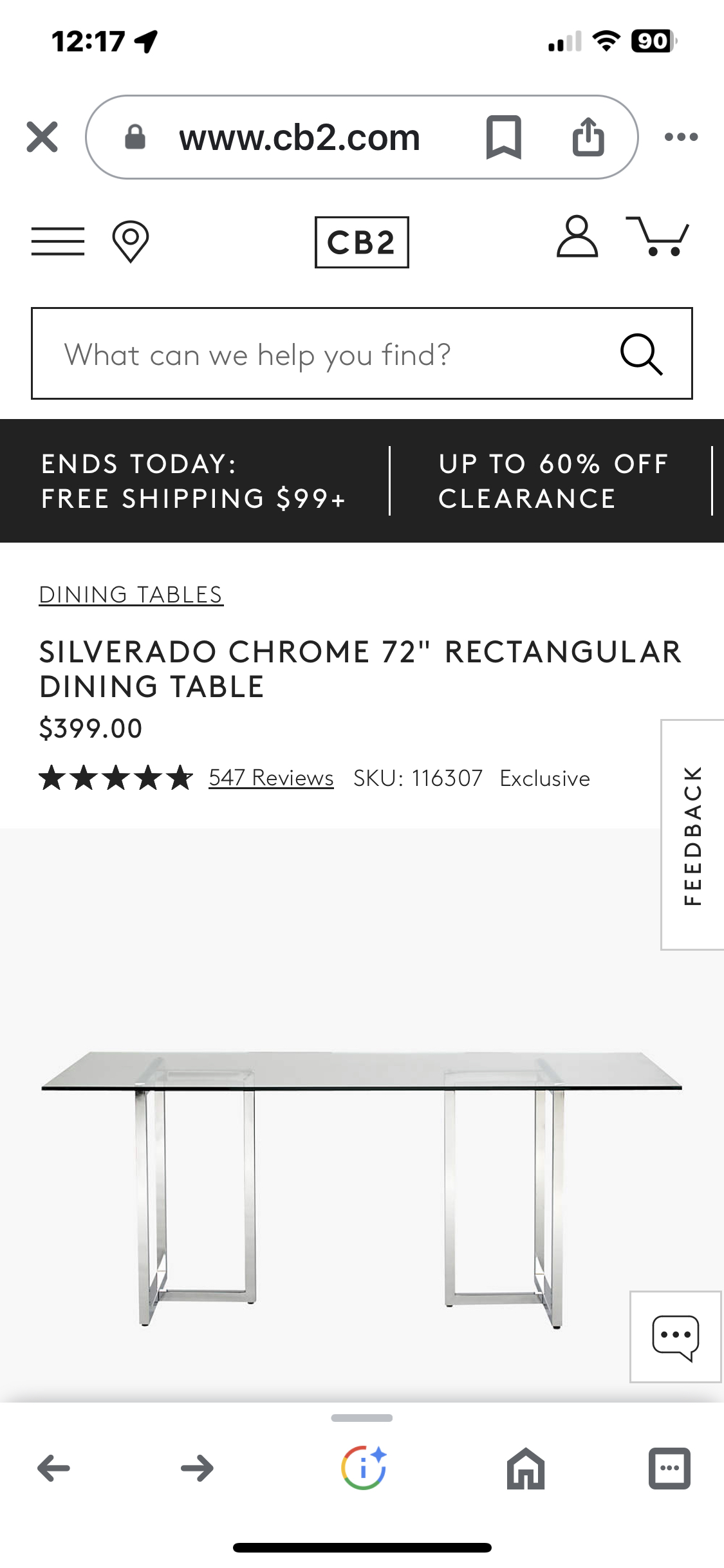
Task: Click the search magnifier icon
Action: pyautogui.click(x=642, y=353)
